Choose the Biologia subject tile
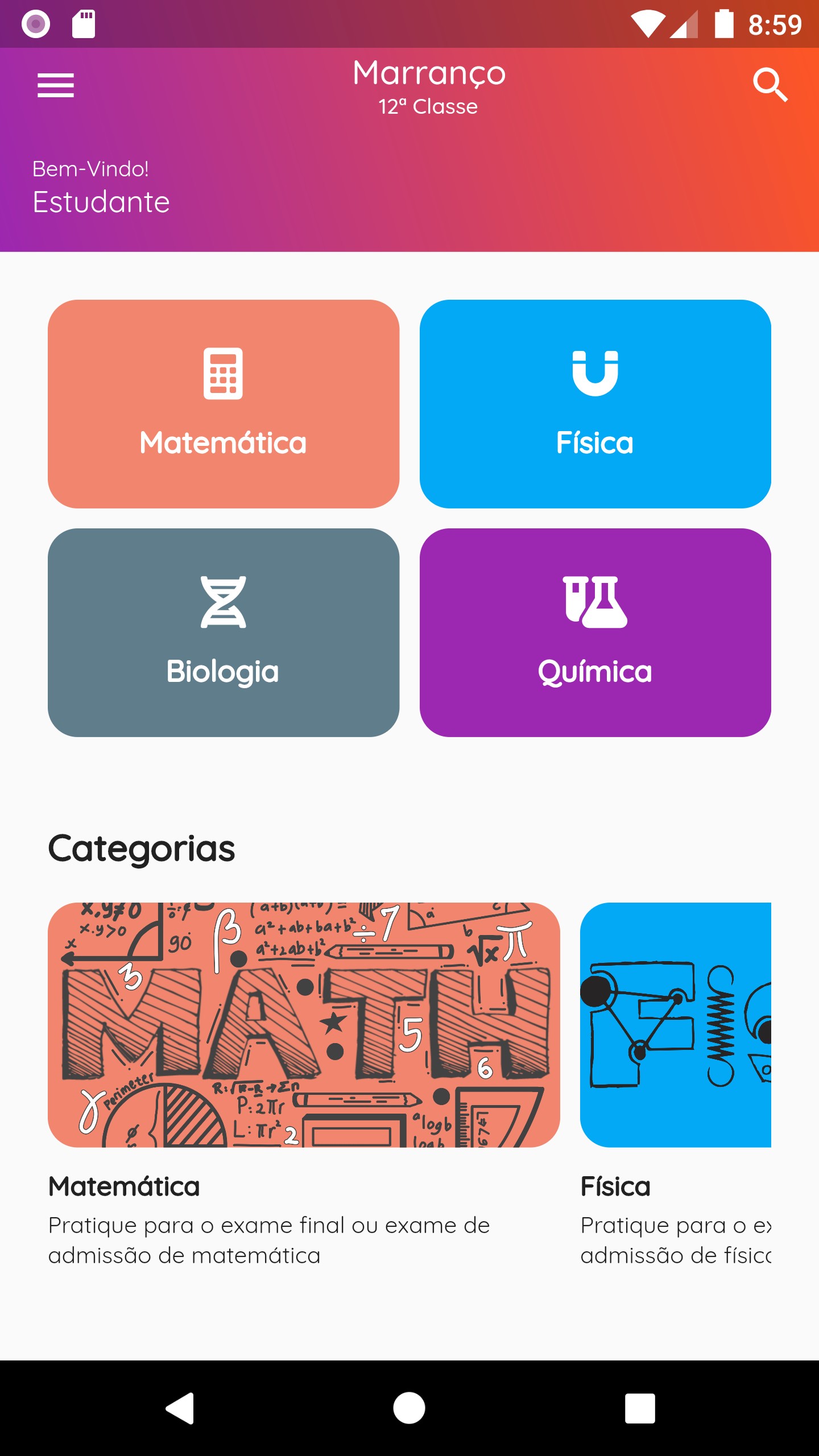Image resolution: width=819 pixels, height=1456 pixels. [224, 632]
